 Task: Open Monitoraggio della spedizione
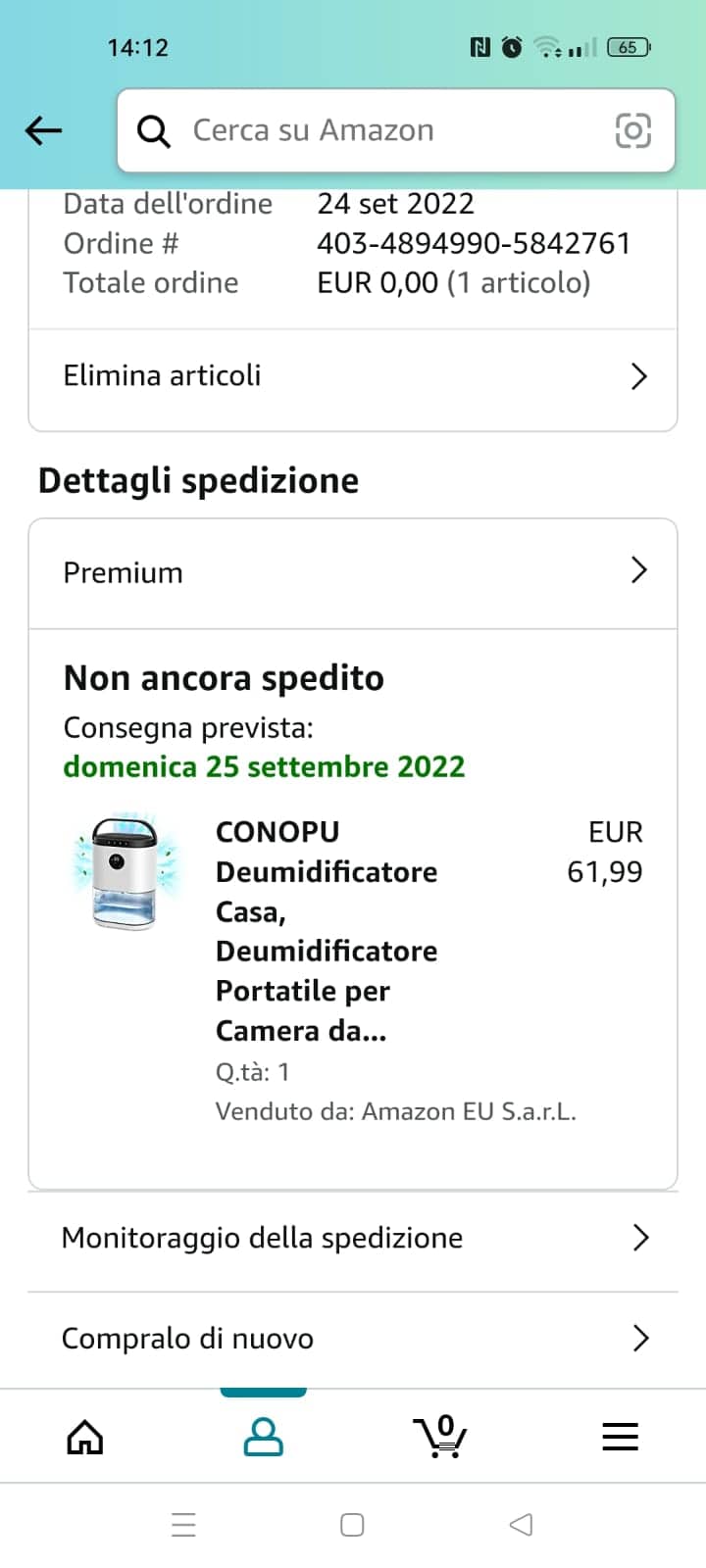tap(353, 1239)
